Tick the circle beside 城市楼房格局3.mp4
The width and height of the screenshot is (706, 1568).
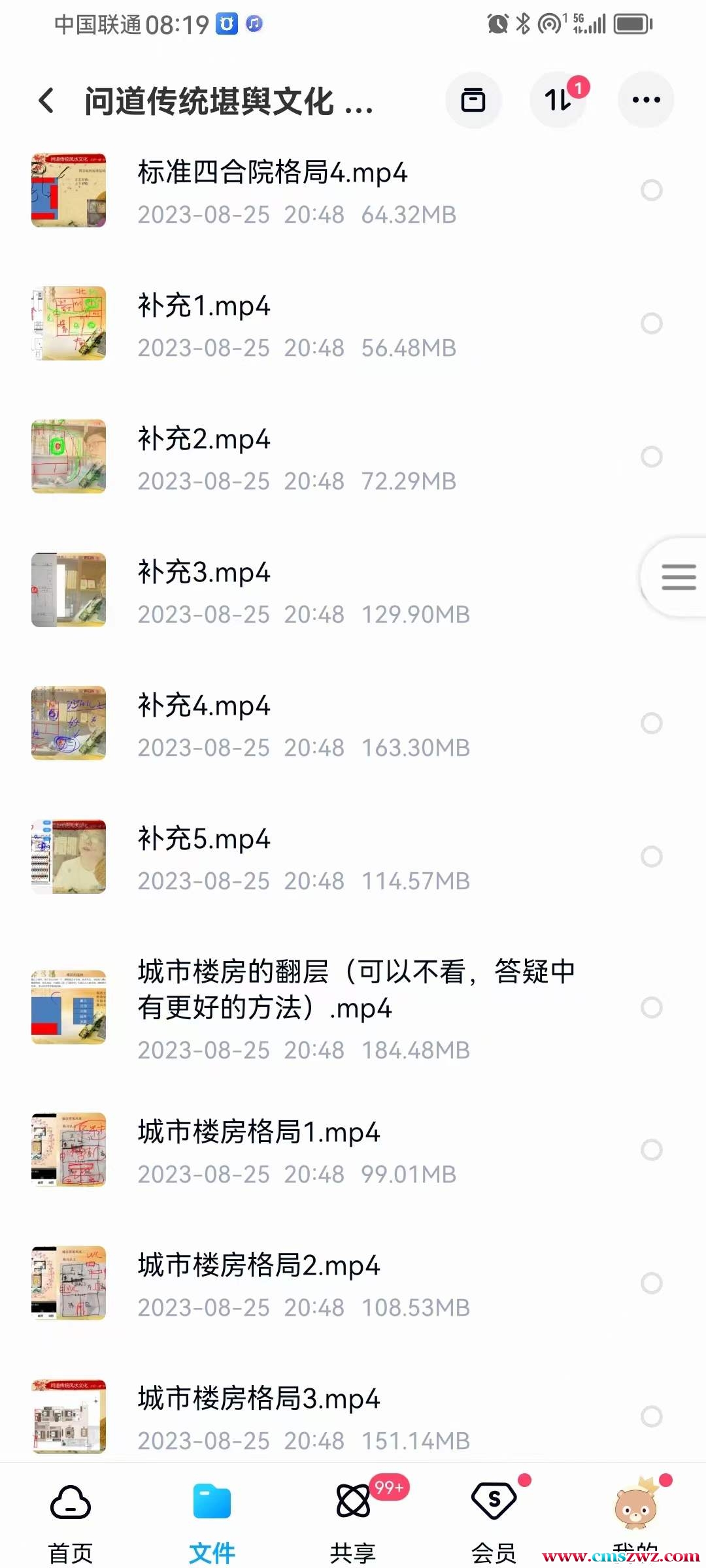point(652,1416)
